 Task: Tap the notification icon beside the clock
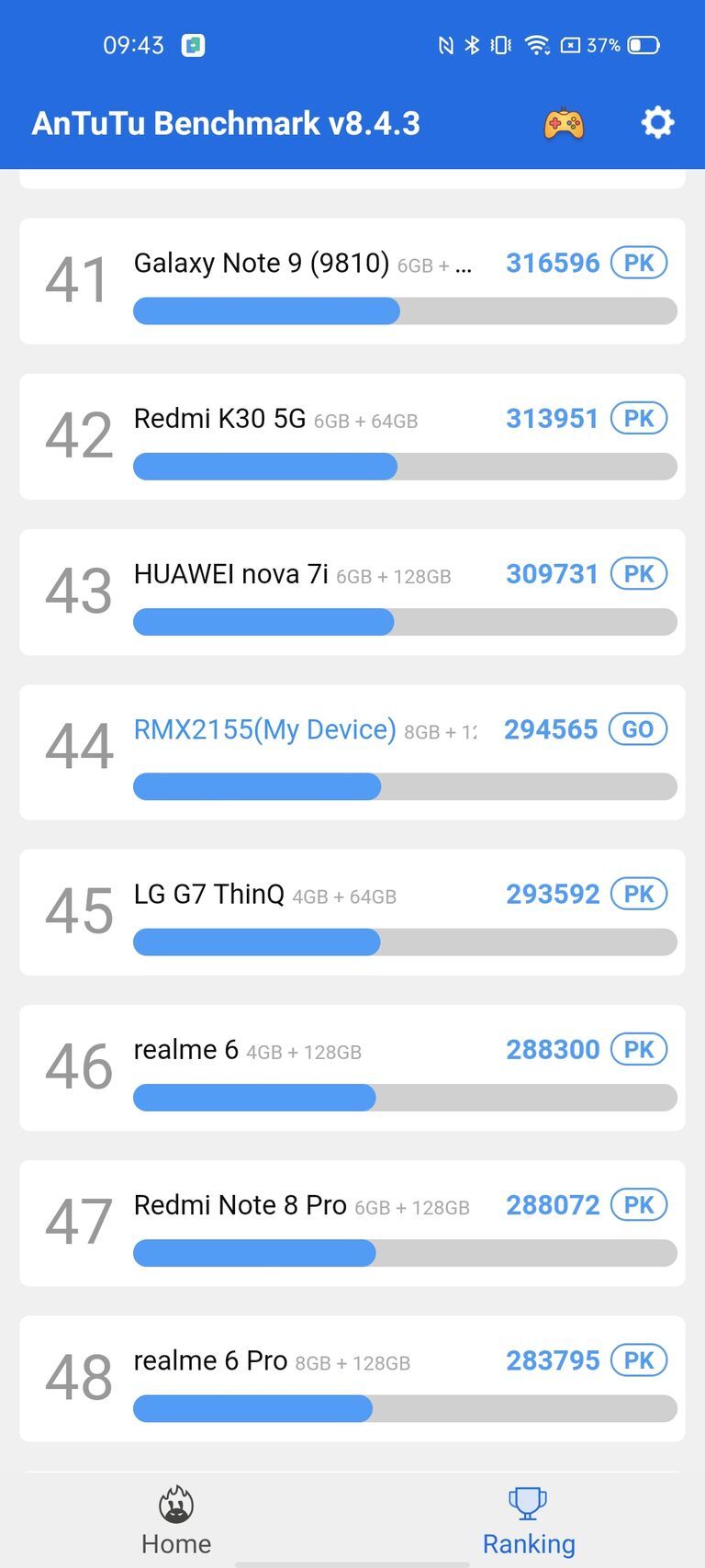tap(191, 44)
